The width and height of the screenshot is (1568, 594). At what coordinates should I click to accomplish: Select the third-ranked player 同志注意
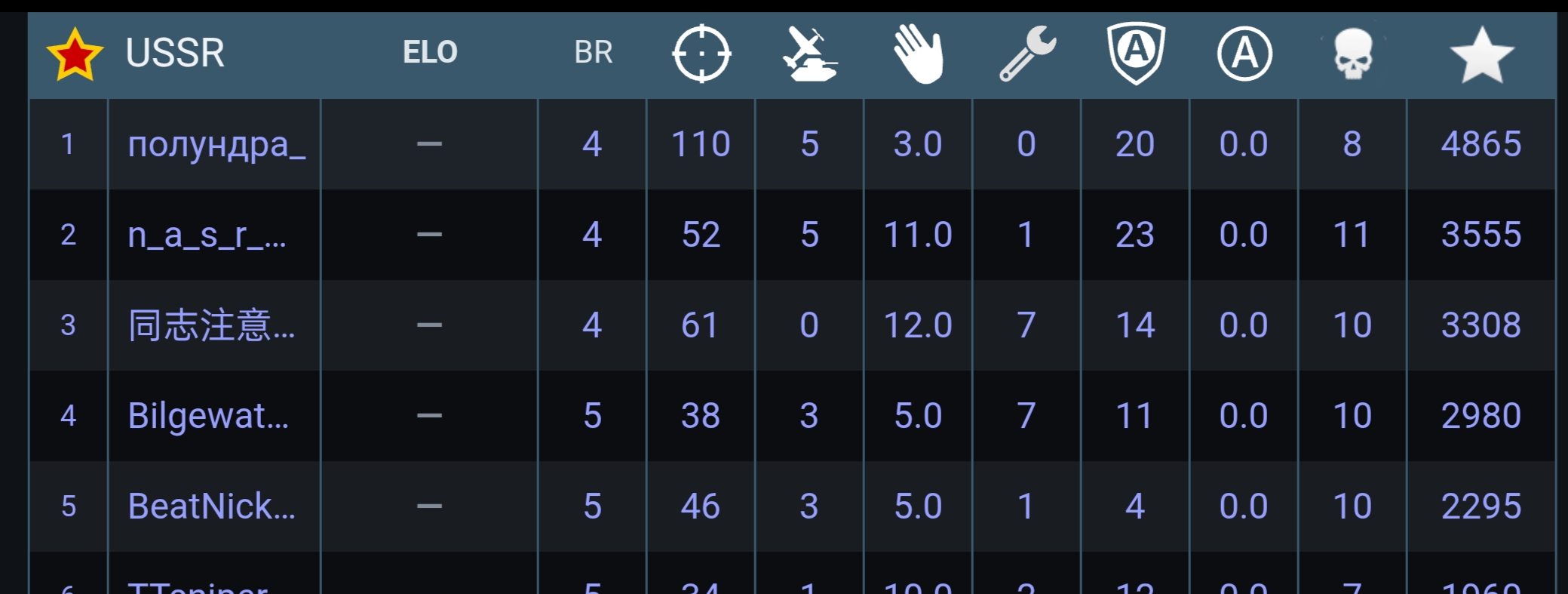792,325
